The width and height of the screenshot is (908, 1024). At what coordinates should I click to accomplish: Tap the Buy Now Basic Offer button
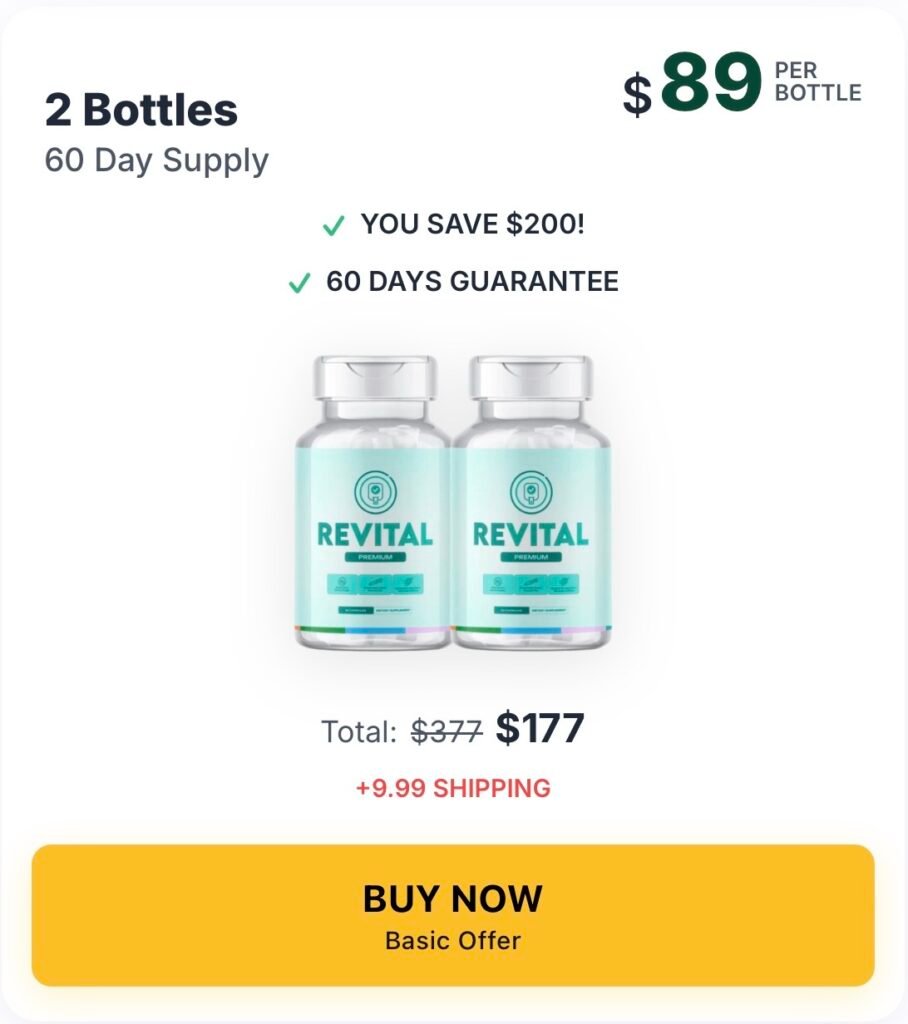tap(453, 915)
